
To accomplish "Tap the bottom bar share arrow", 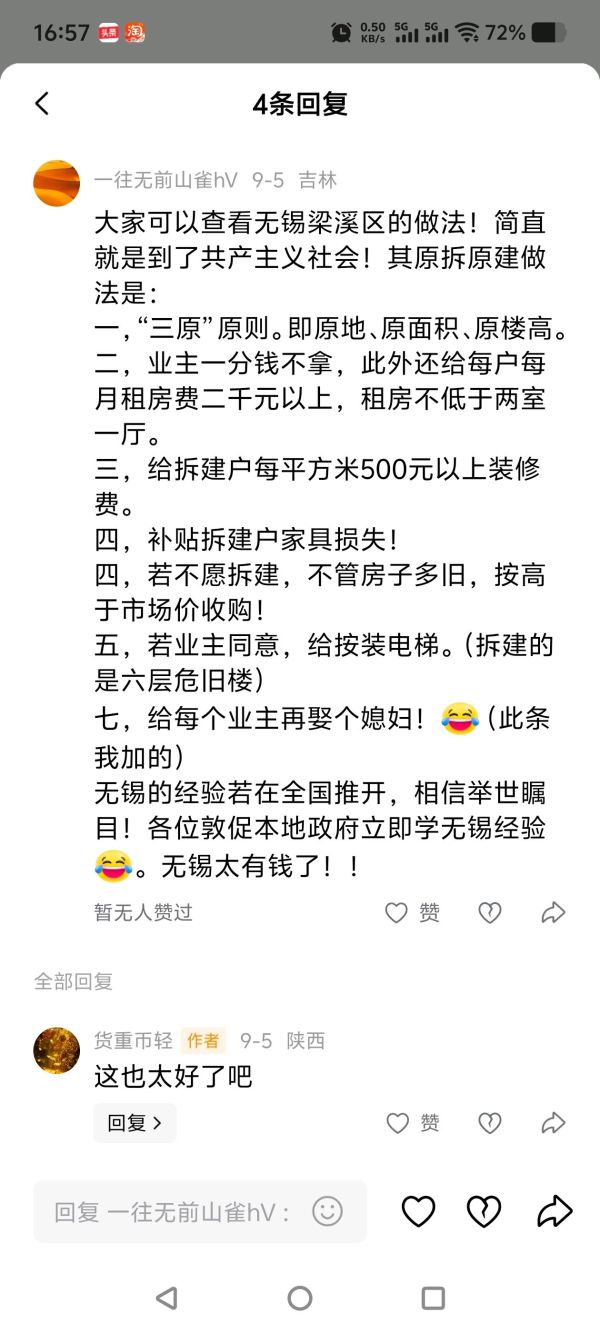I will [554, 1211].
